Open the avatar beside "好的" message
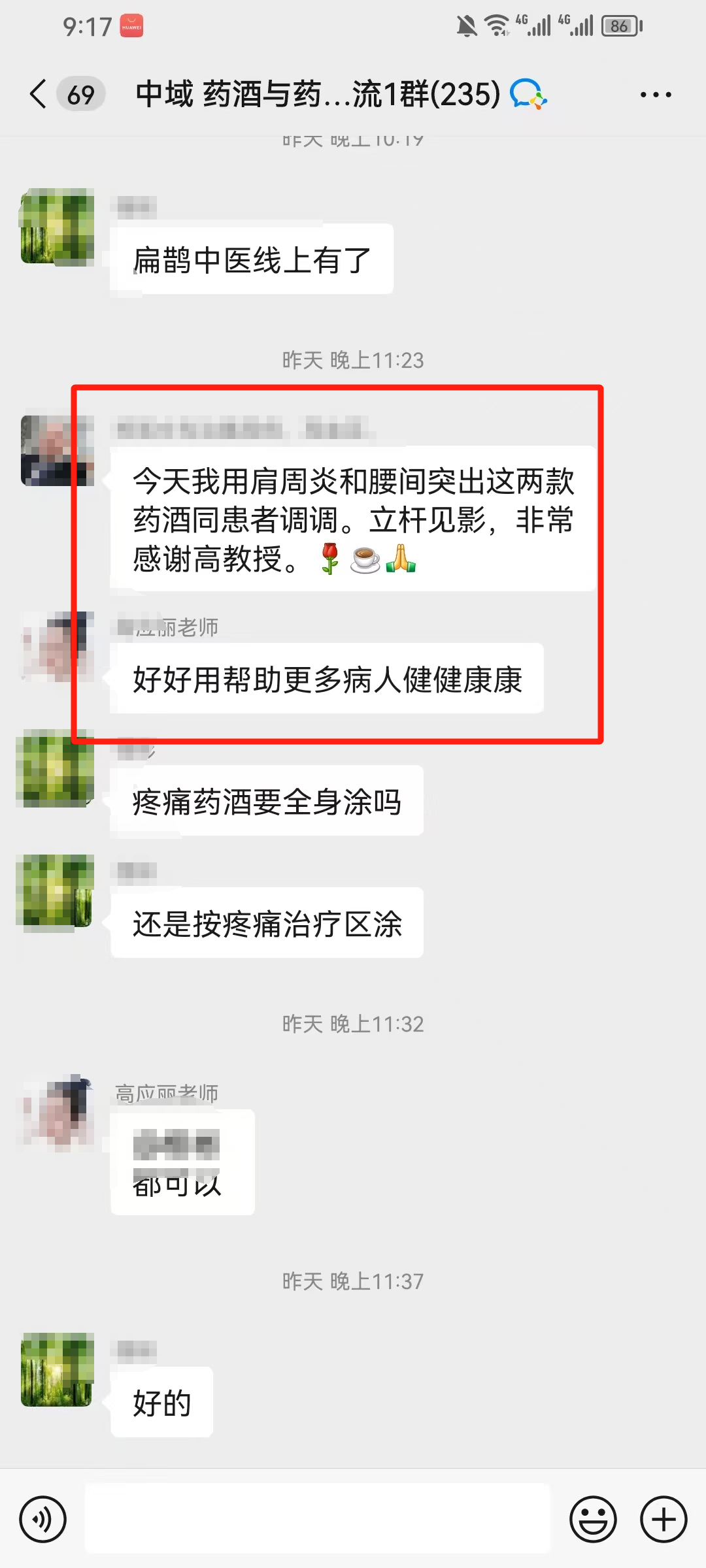706x1568 pixels. [58, 1369]
